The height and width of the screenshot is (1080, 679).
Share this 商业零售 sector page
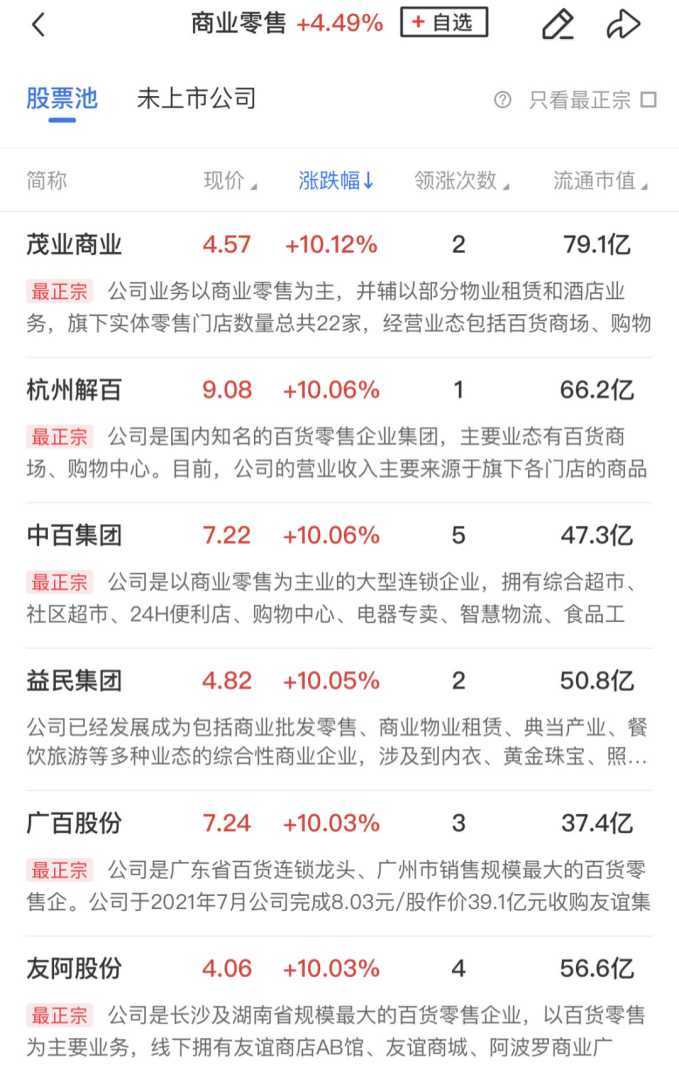(622, 25)
